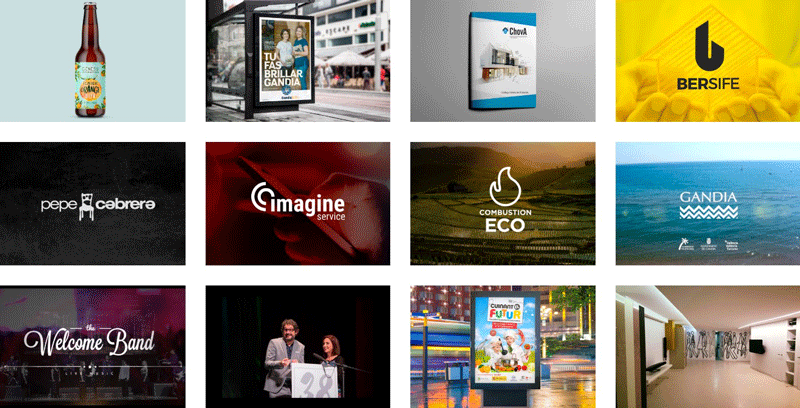Open The Welcome Band project
Viewport: 800px width, 408px height.
click(x=92, y=346)
